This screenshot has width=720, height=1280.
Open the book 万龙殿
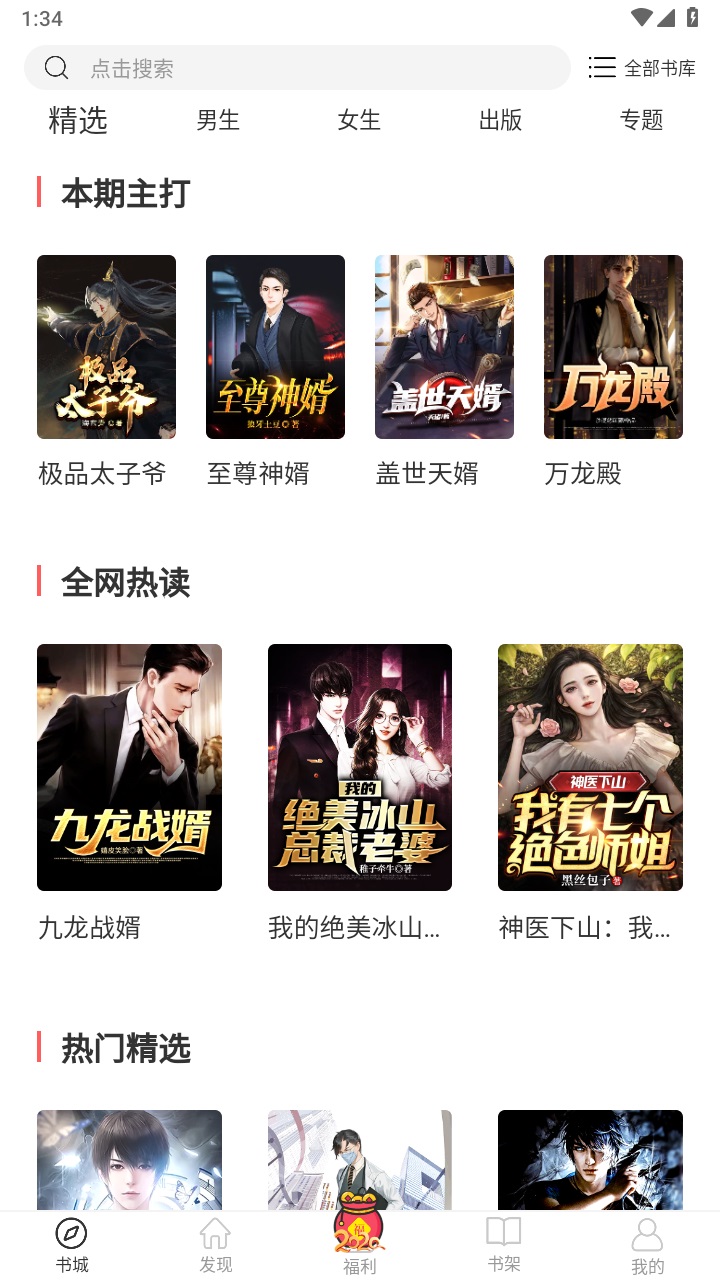point(613,347)
